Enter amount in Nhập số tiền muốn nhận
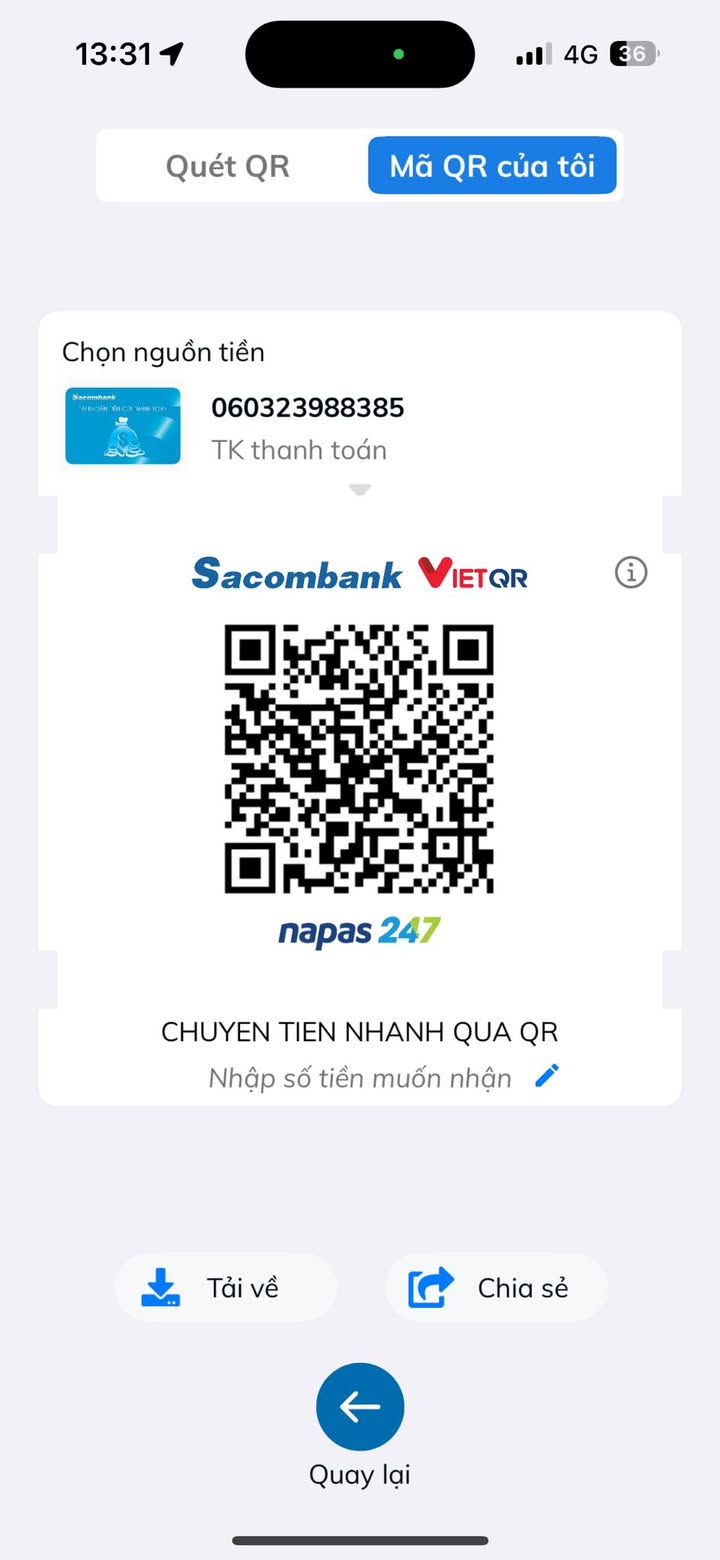 [x=360, y=1078]
